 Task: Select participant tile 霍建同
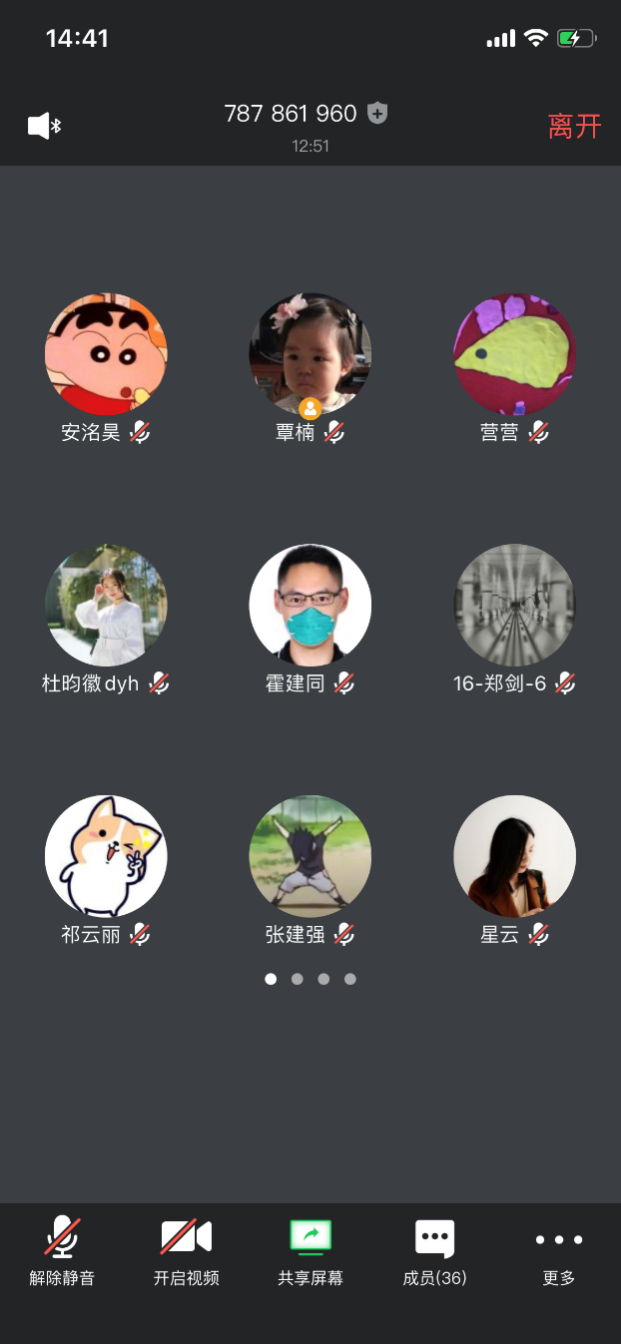coord(310,605)
